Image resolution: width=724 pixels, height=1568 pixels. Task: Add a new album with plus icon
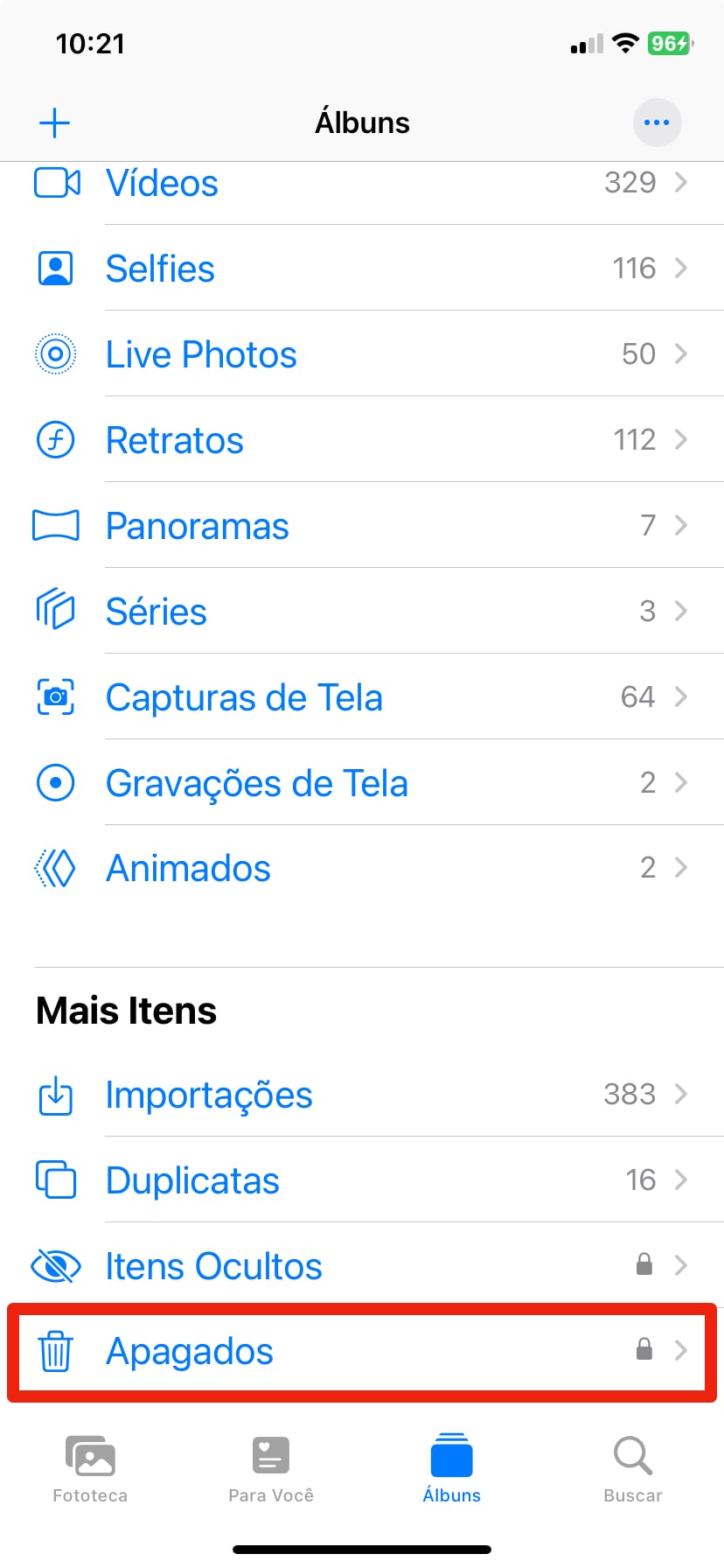tap(54, 122)
